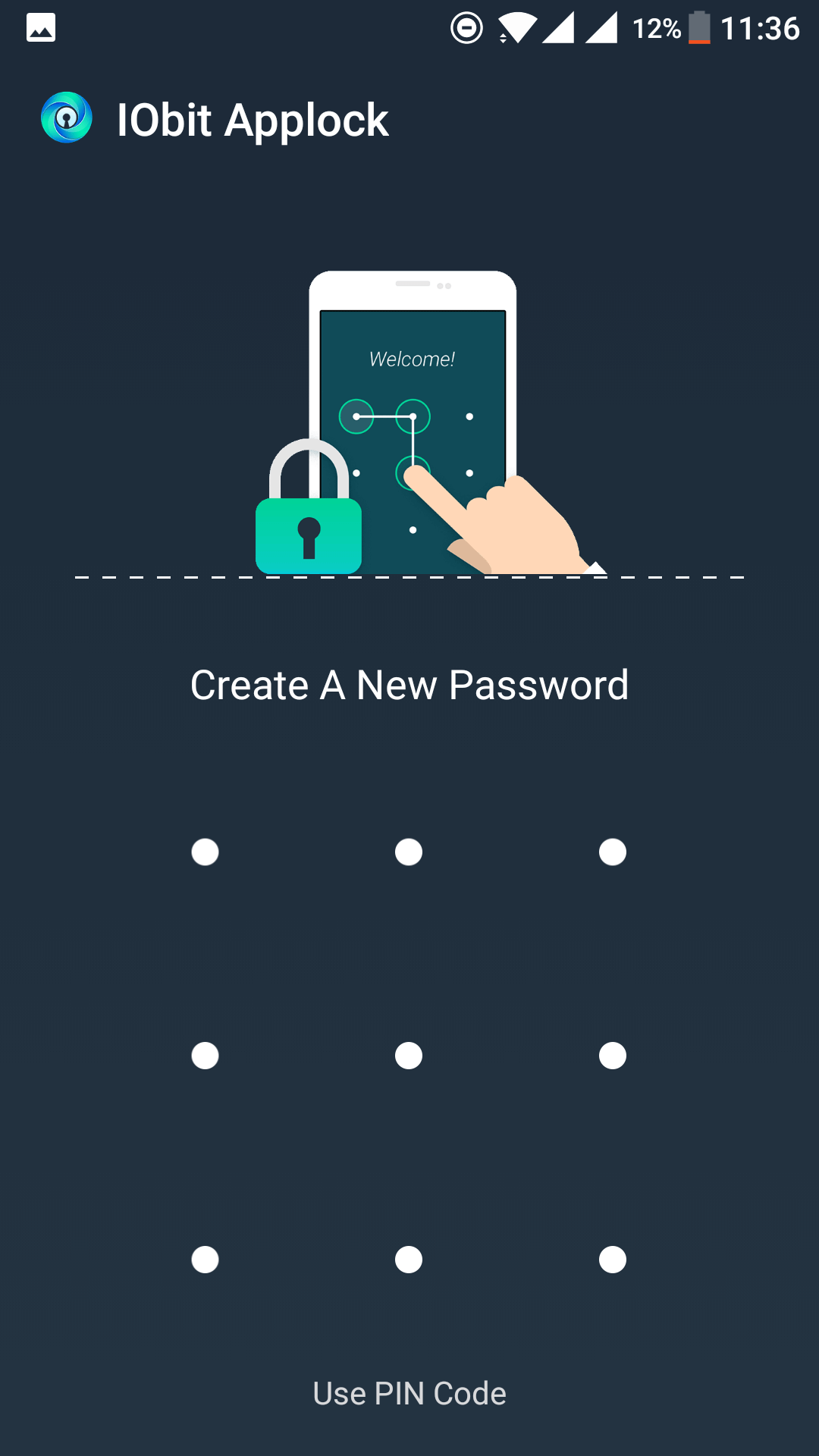Tap the bottom-right pattern dot
The image size is (819, 1456).
click(x=613, y=1260)
